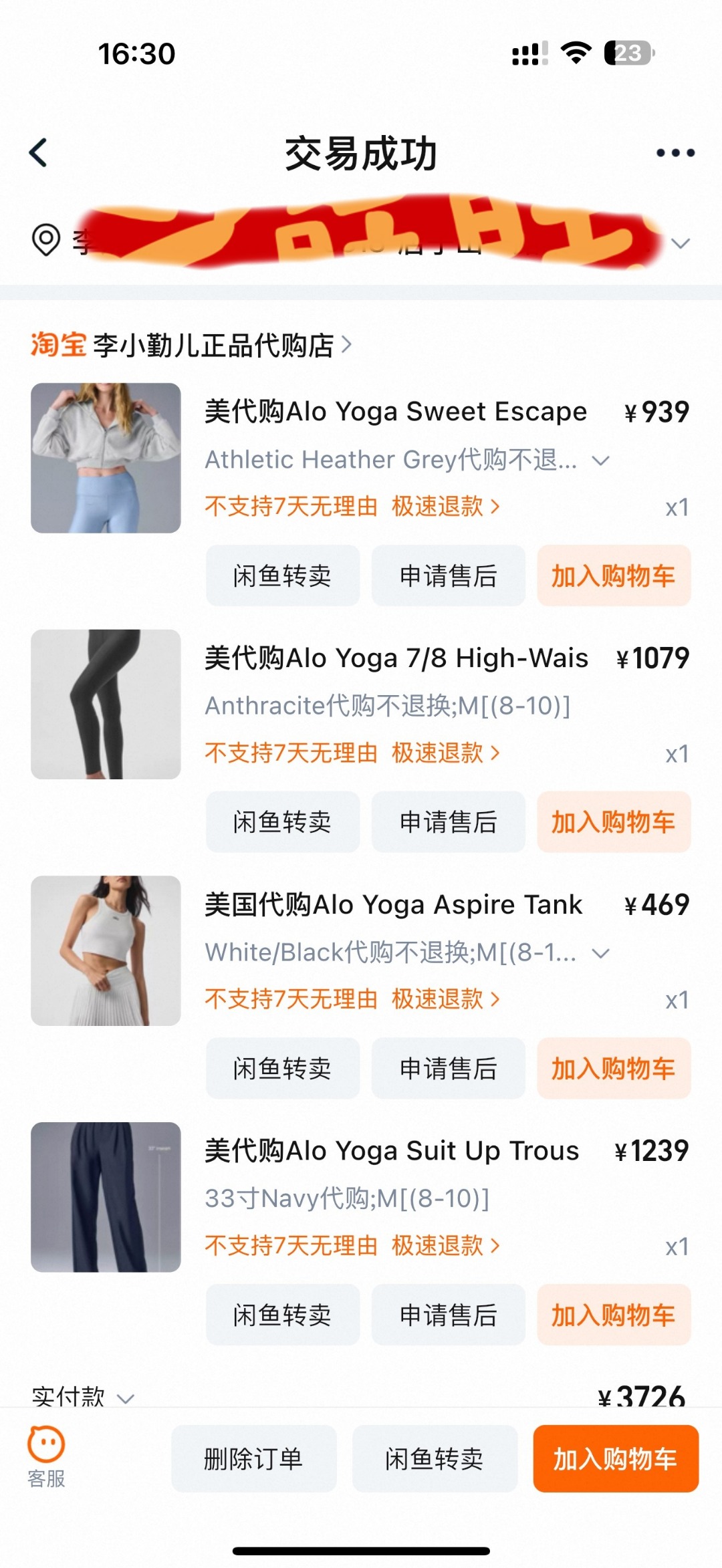Request after-sales for the High-Waist leggings

(x=448, y=821)
